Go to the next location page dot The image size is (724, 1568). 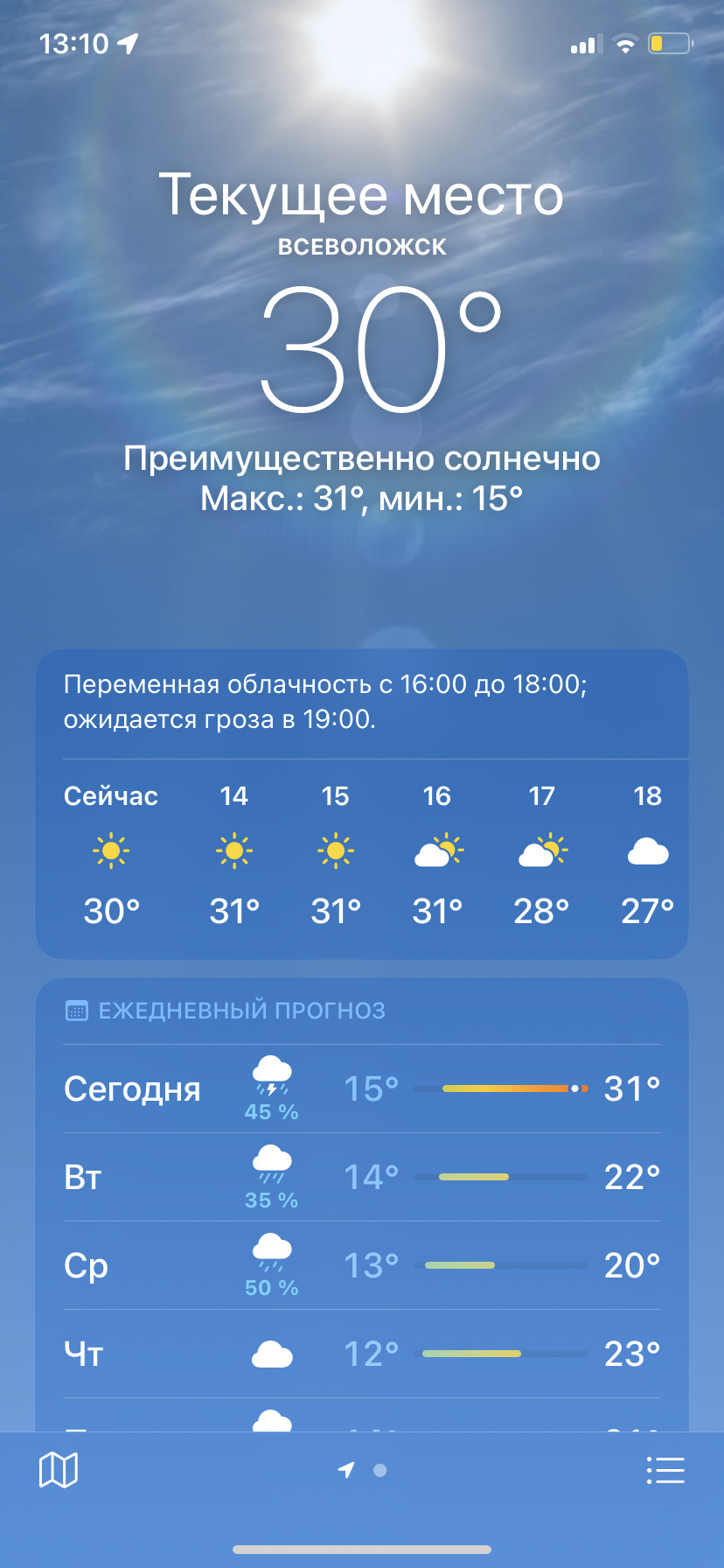(x=380, y=1470)
